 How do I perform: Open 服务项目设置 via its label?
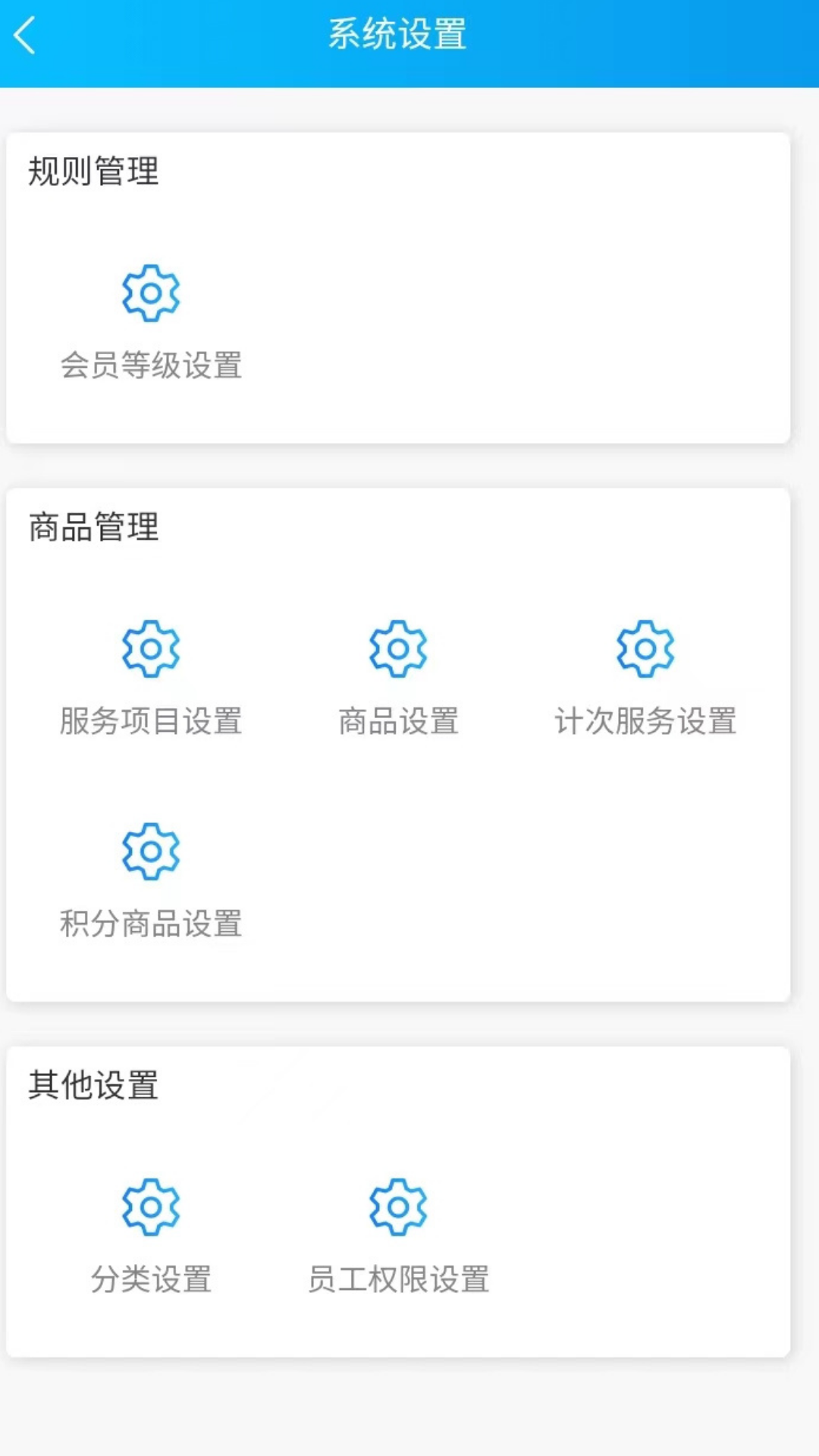(150, 722)
